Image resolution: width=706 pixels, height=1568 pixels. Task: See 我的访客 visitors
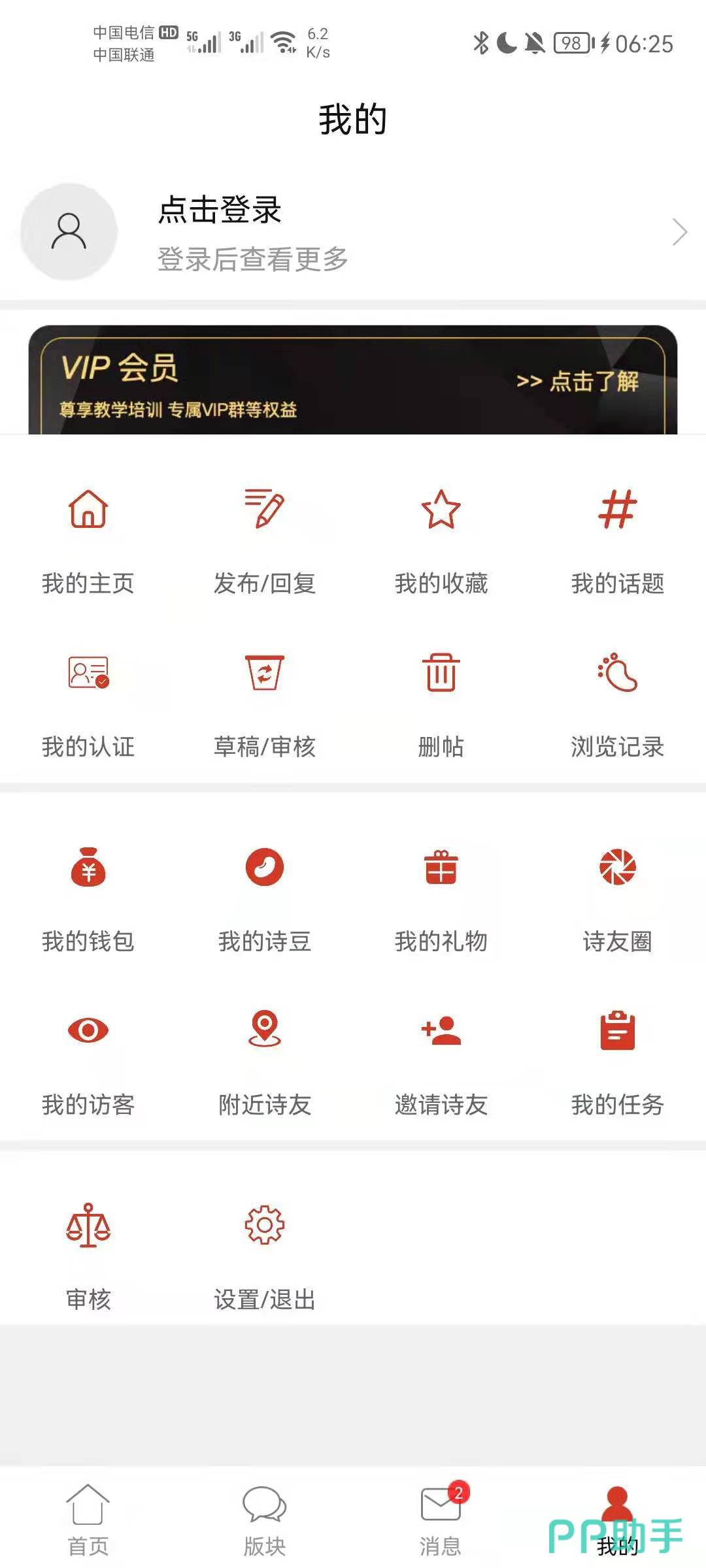tap(88, 1062)
